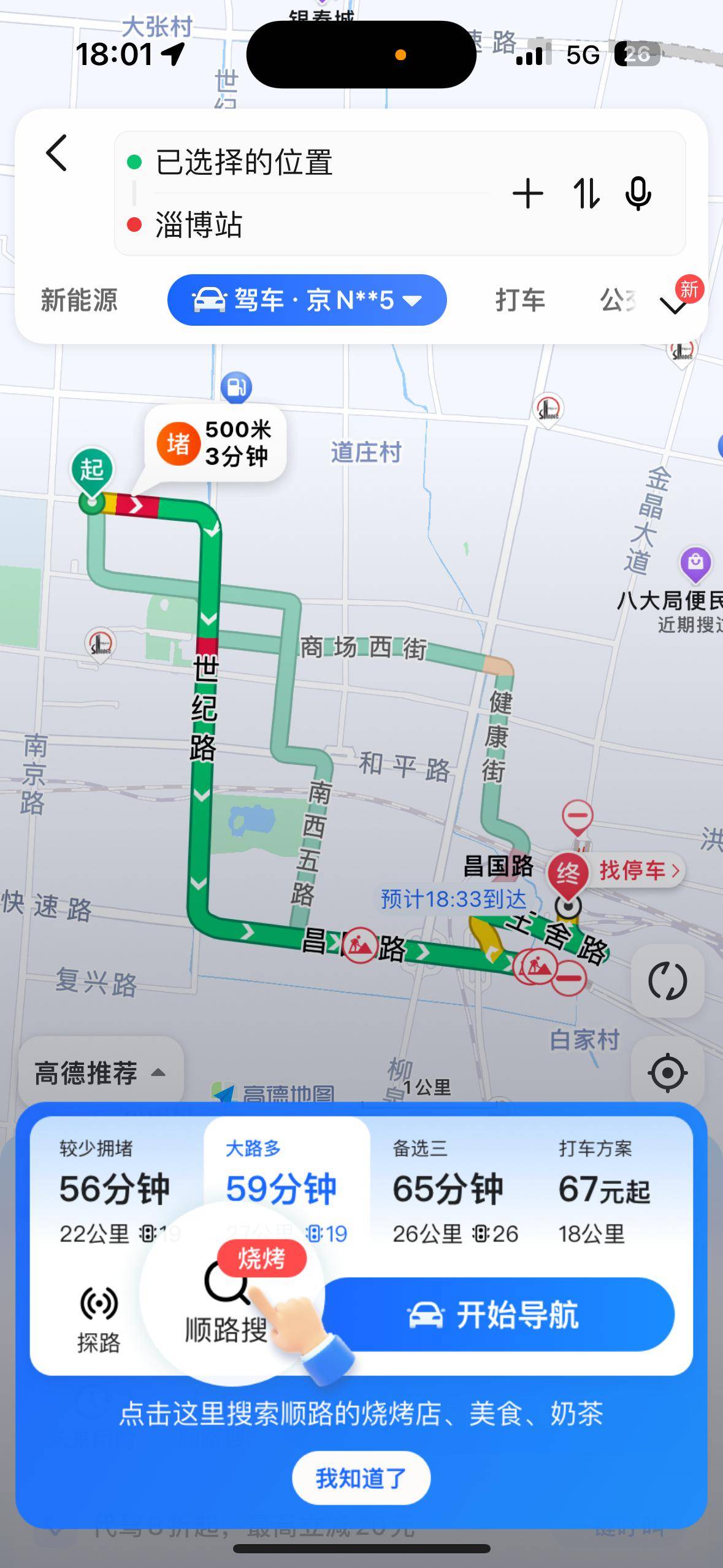
Task: Switch to the 打车 tab
Action: (520, 301)
